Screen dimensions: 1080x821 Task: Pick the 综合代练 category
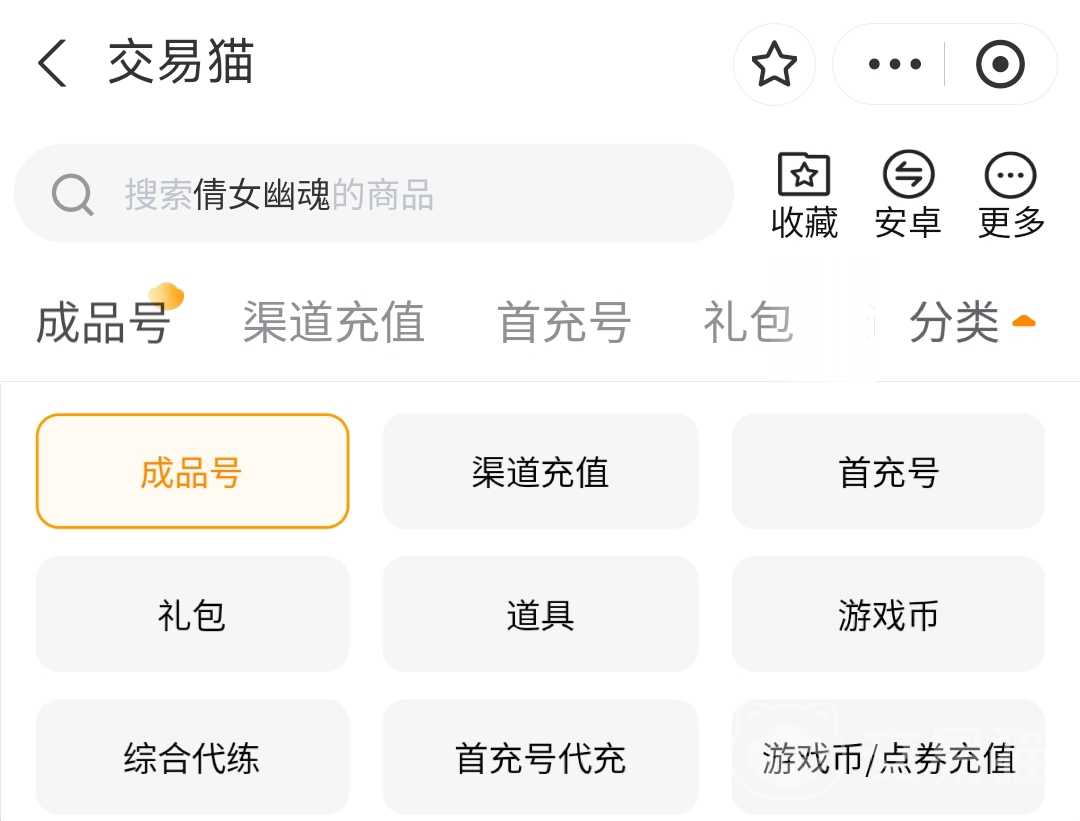[192, 757]
